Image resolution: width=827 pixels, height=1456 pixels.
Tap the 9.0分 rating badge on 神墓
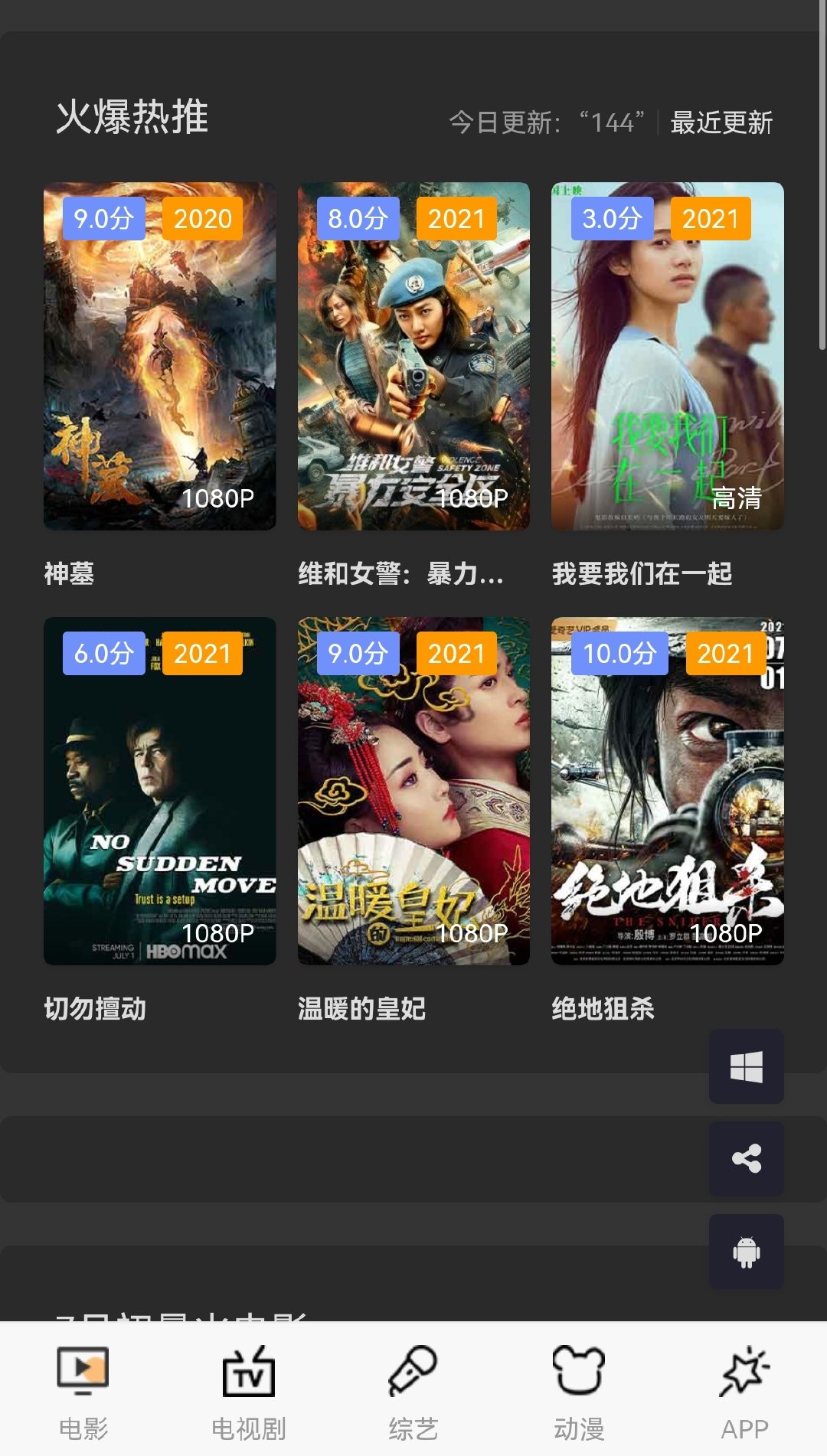[x=103, y=219]
